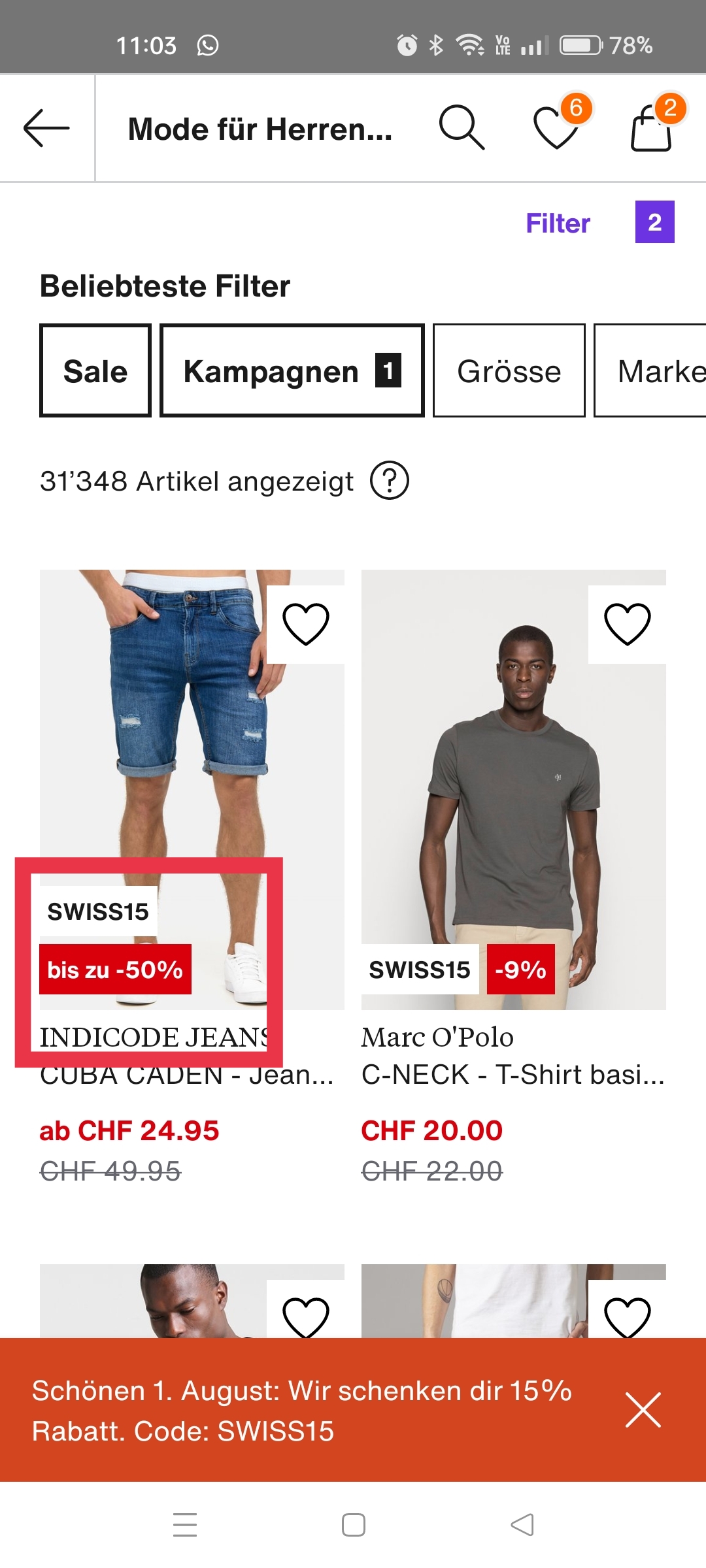Go back using the arrow icon
706x1568 pixels.
(46, 128)
